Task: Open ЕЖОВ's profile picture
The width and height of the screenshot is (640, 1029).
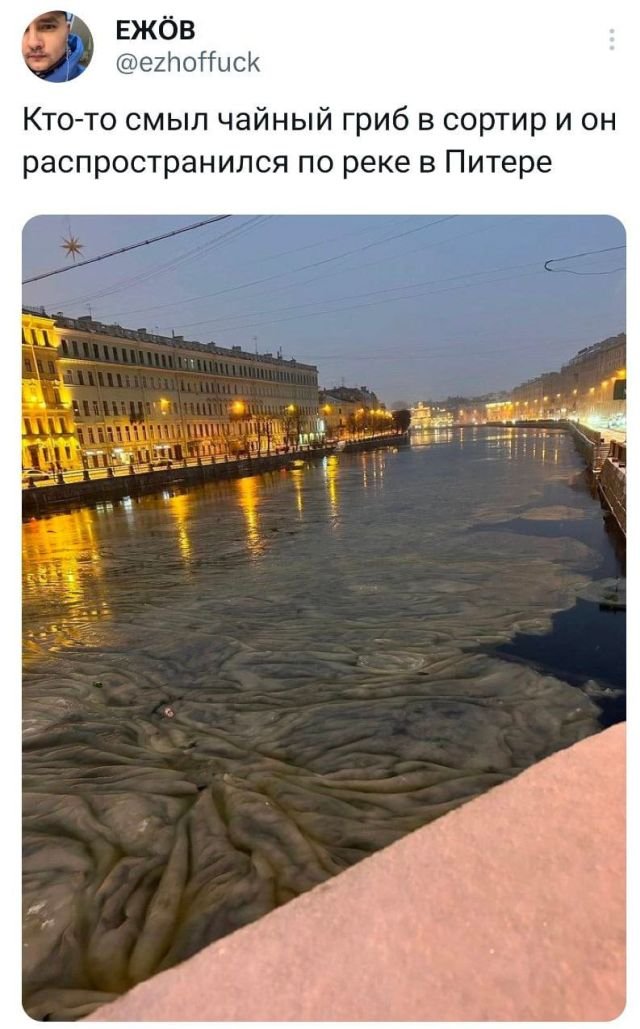Action: 58,46
